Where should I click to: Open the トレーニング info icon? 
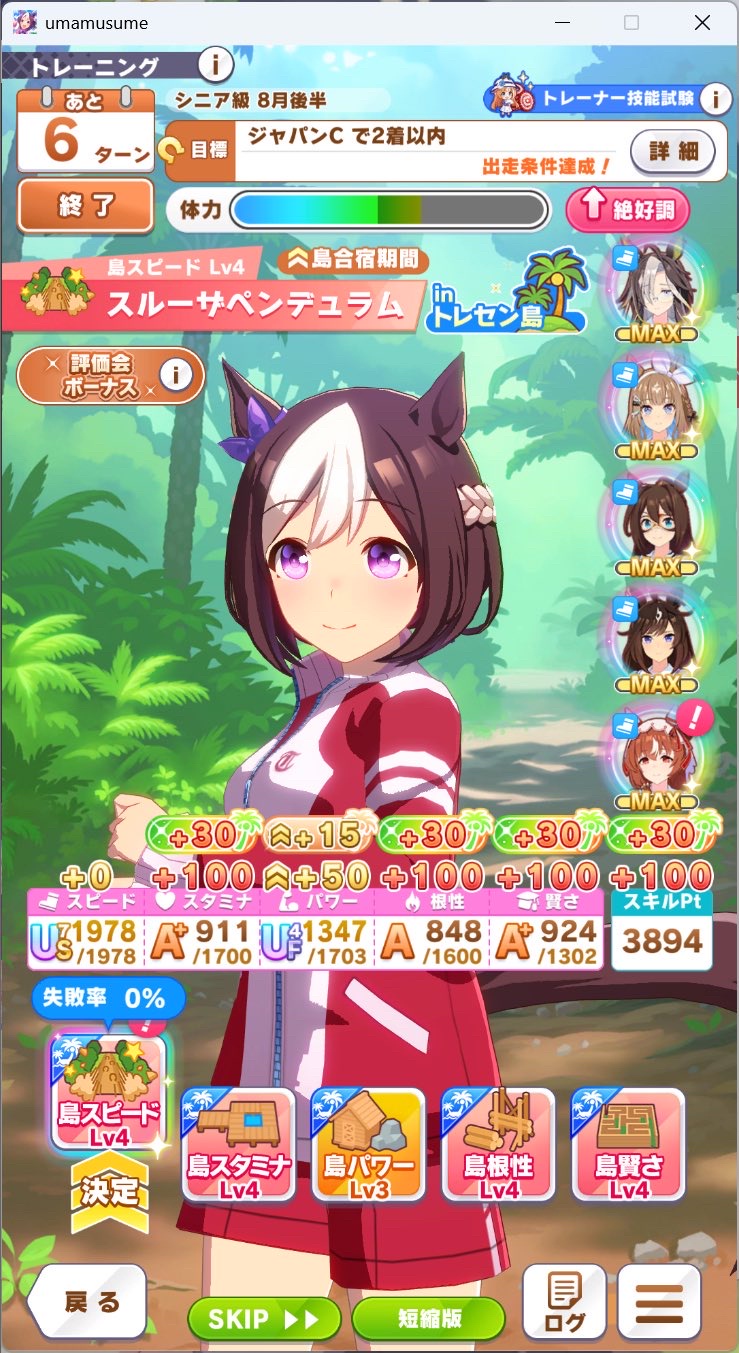(x=215, y=66)
